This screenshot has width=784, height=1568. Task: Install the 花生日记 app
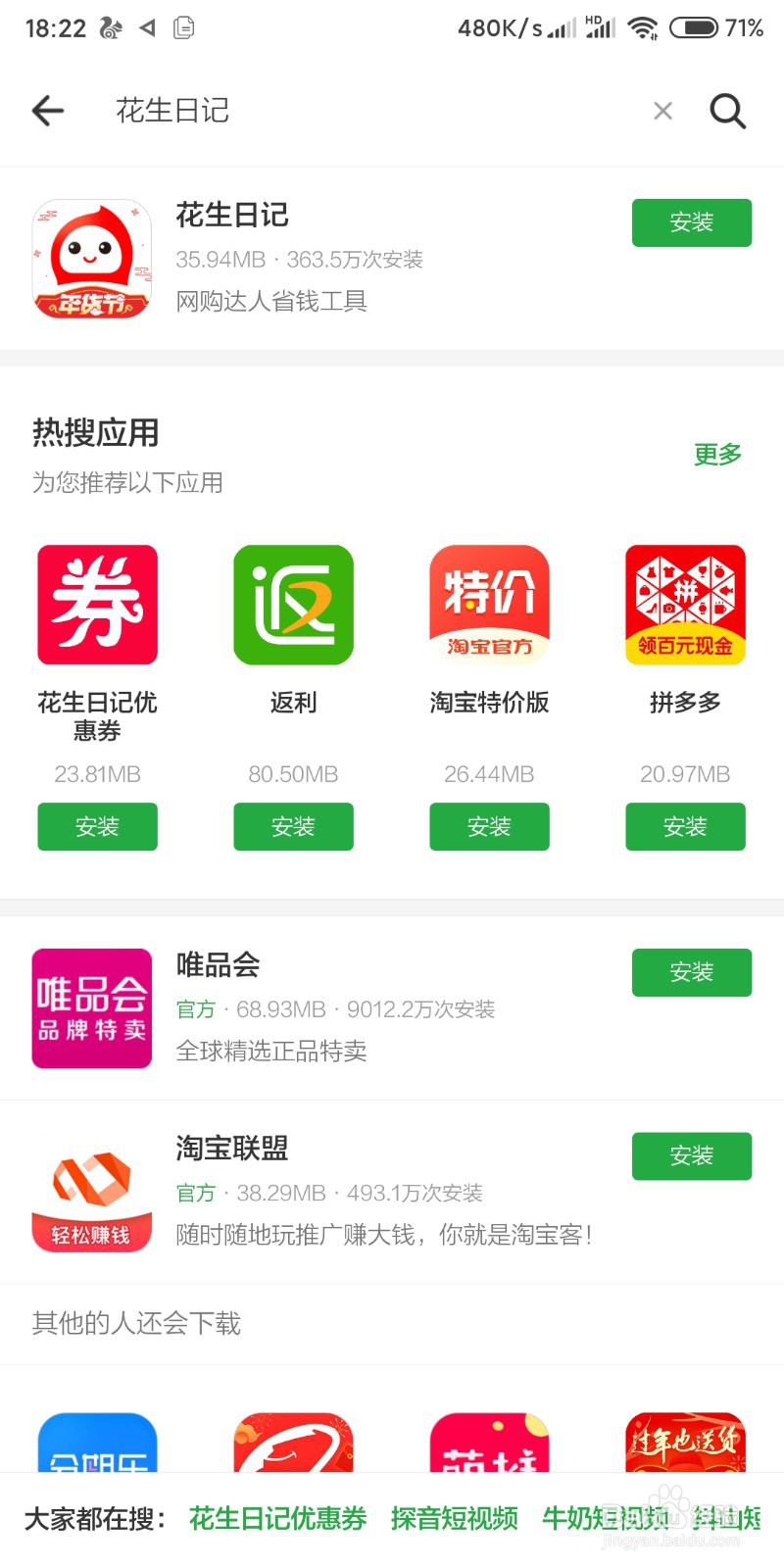692,222
